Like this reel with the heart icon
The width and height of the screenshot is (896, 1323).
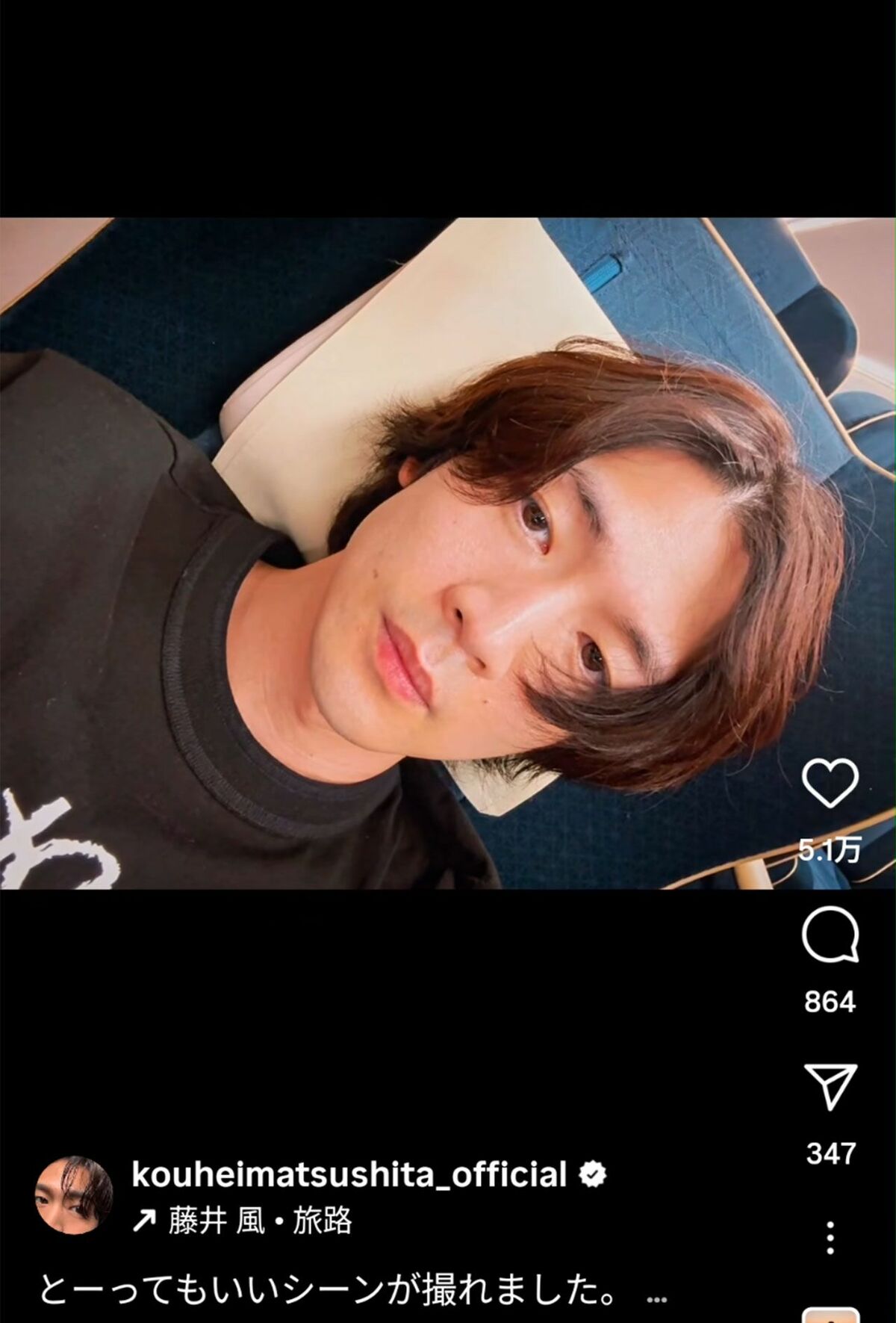(830, 782)
